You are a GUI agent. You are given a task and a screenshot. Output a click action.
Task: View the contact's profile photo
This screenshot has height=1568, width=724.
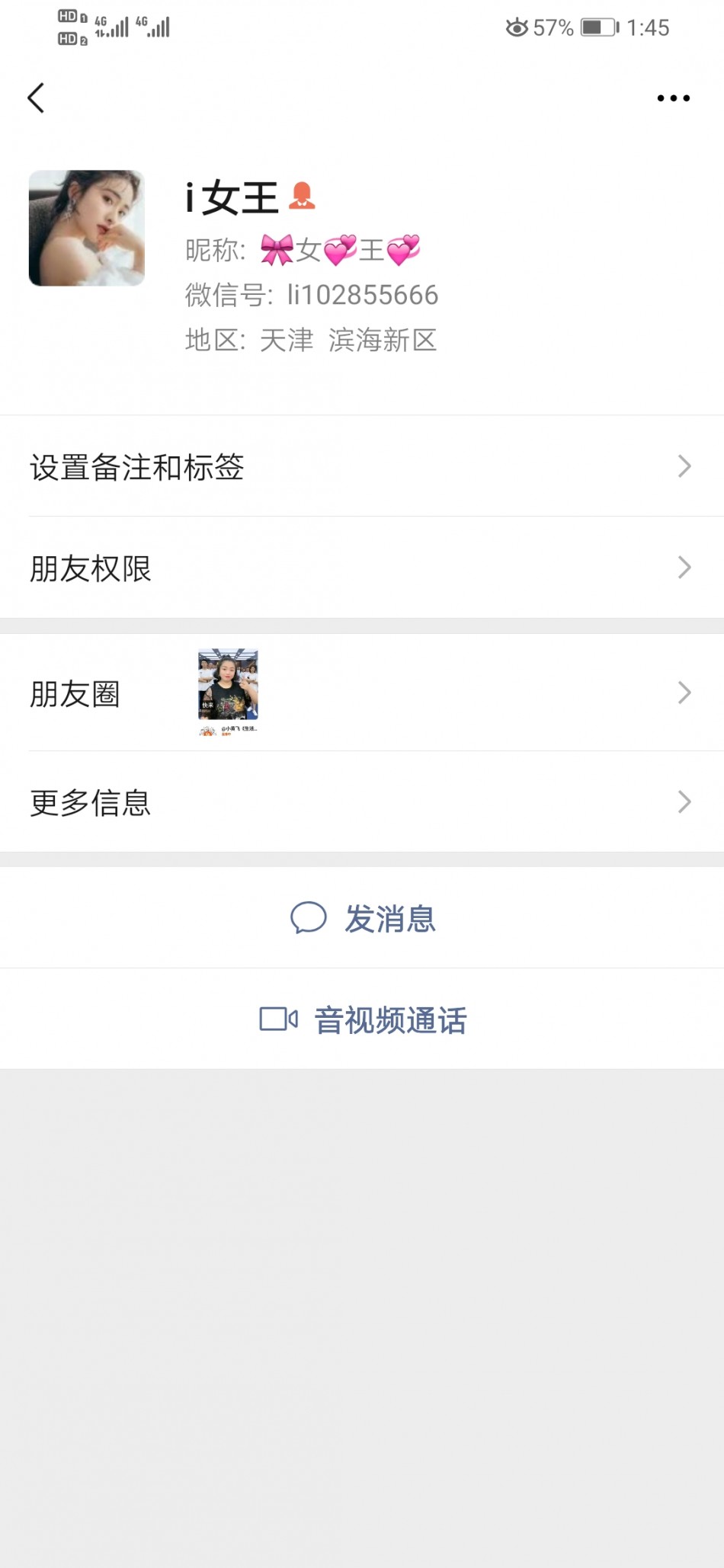87,229
